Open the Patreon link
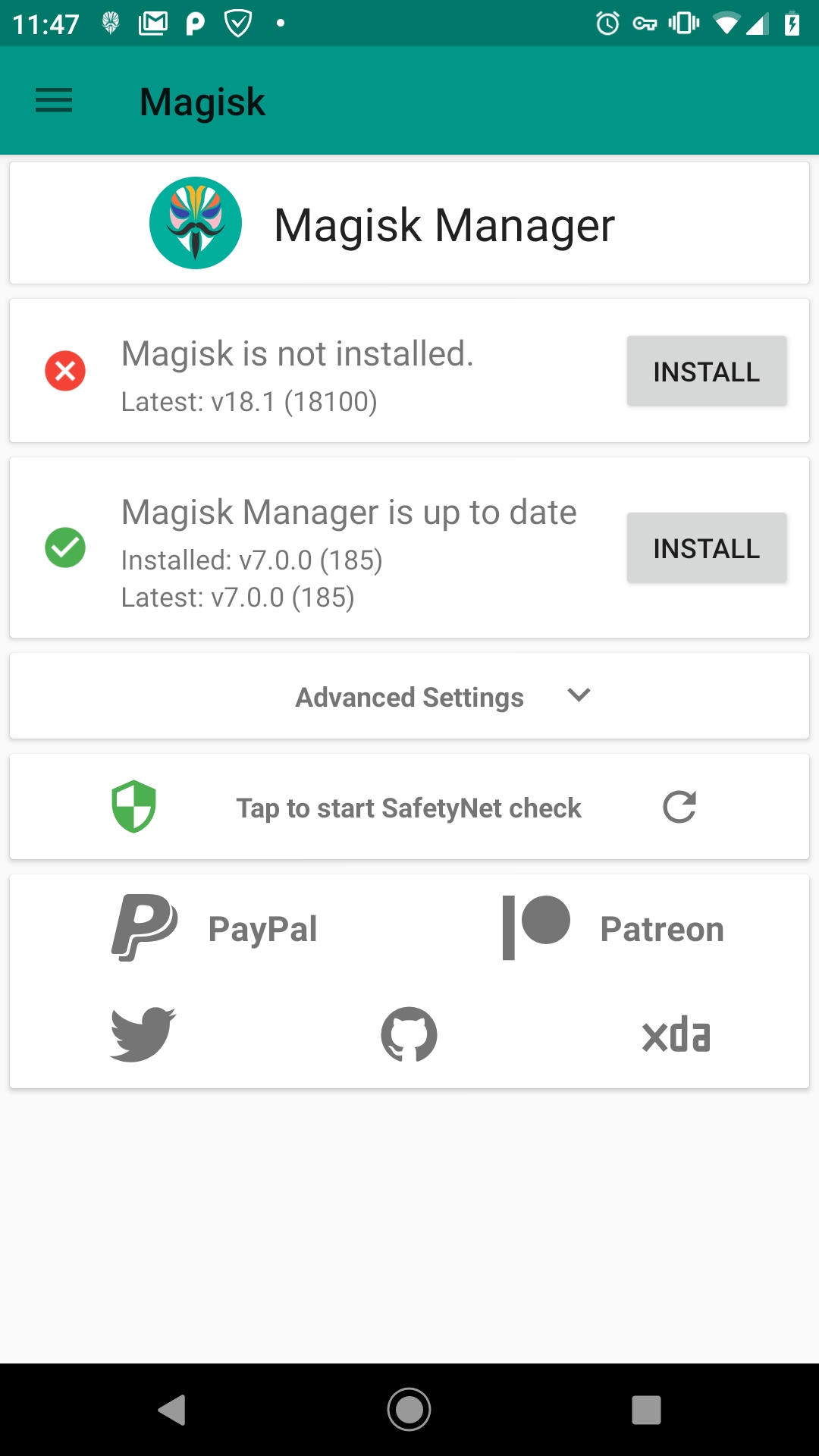Screen dimensions: 819x1456 click(613, 928)
